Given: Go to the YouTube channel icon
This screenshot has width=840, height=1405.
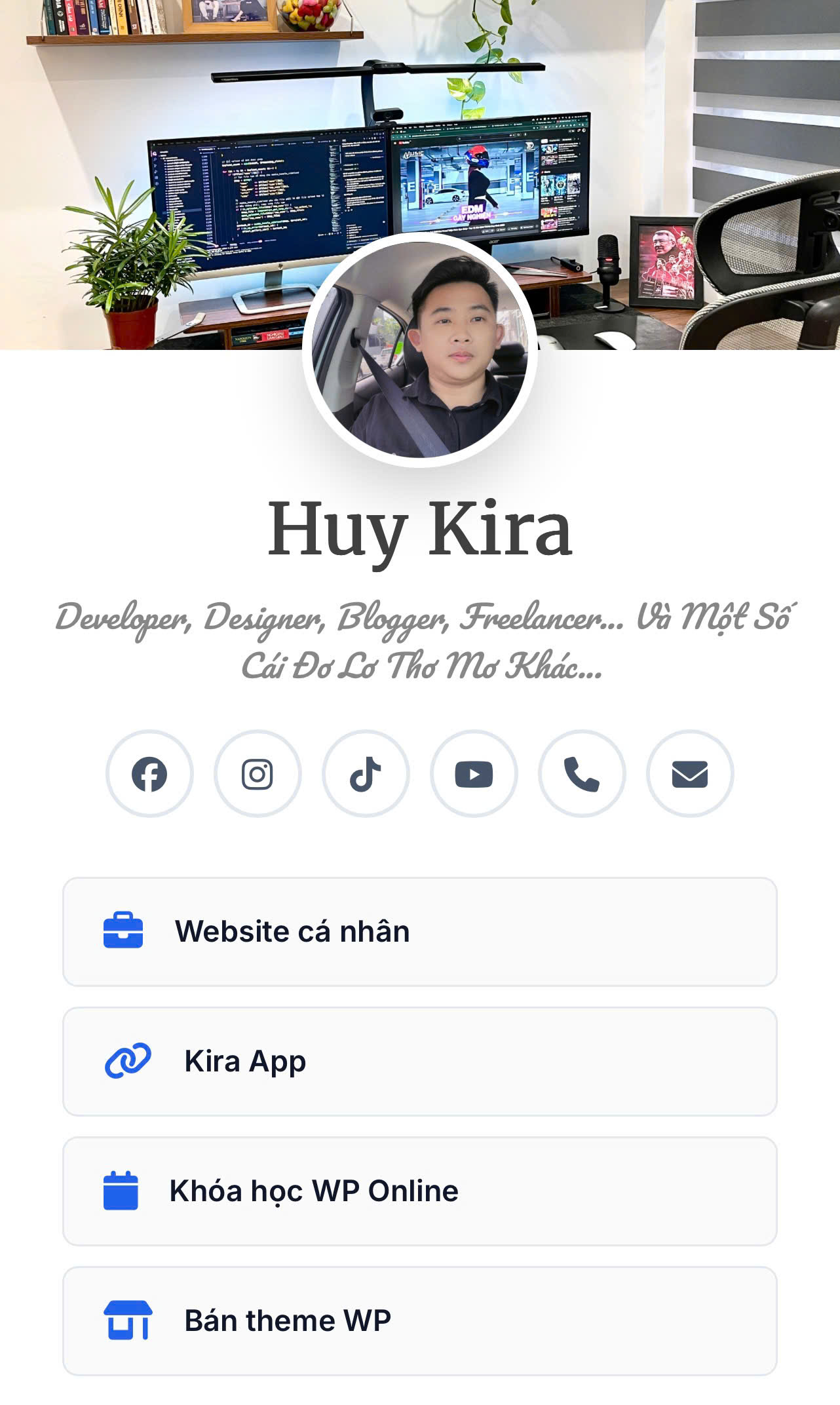Looking at the screenshot, I should (474, 774).
